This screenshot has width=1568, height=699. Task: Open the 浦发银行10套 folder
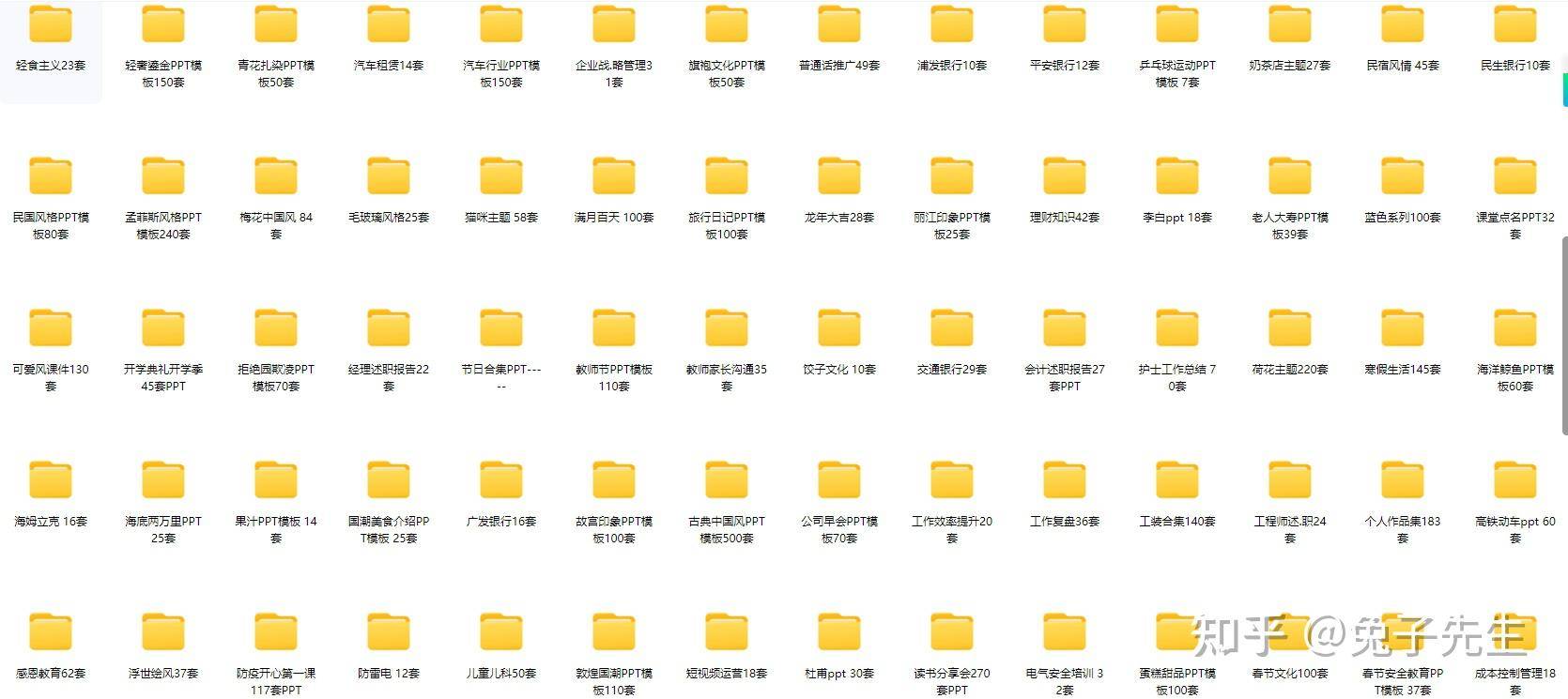click(x=952, y=26)
